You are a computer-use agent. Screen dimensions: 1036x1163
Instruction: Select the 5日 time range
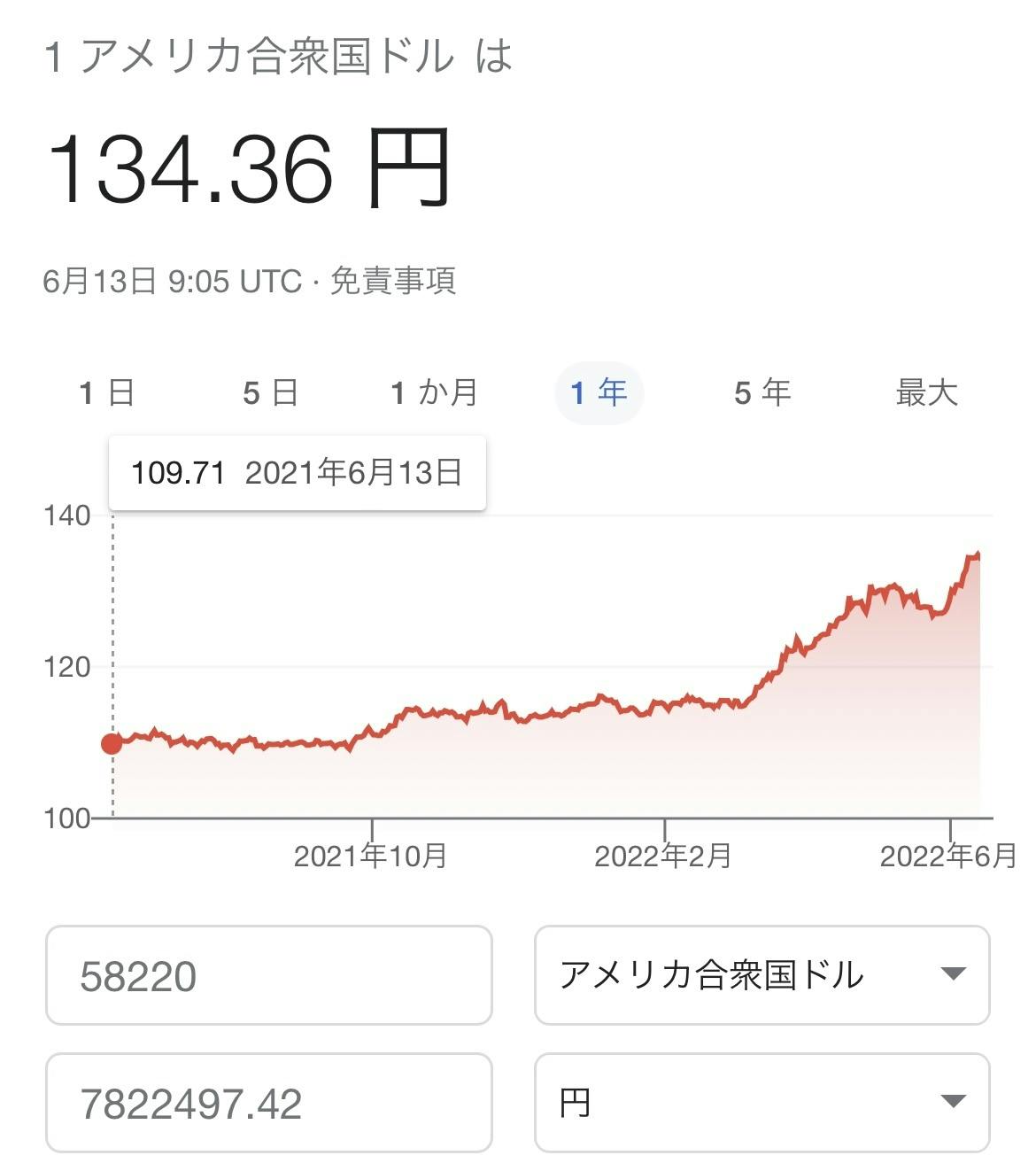pos(270,392)
